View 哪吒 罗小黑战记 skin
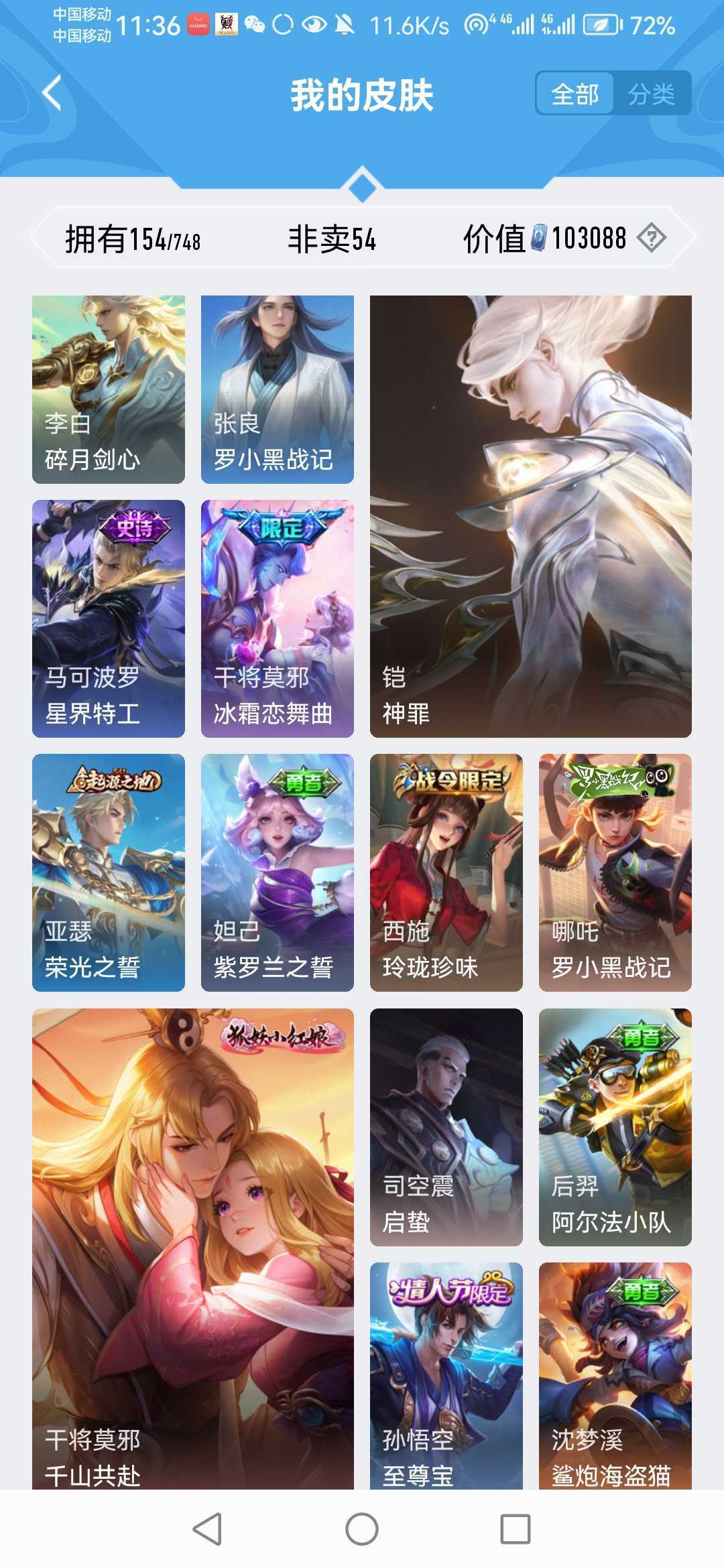The width and height of the screenshot is (724, 1568). [x=615, y=872]
